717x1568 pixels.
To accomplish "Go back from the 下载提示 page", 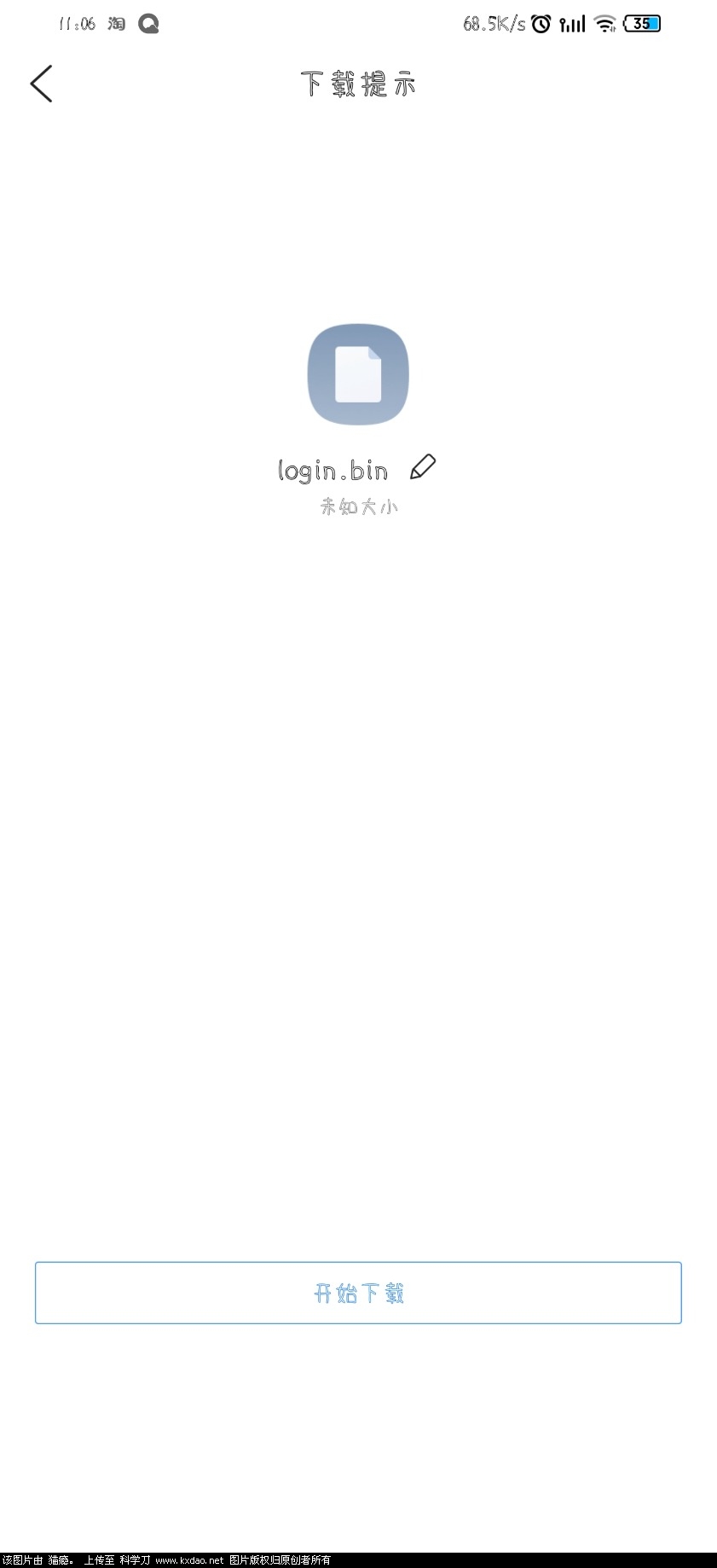I will (41, 84).
